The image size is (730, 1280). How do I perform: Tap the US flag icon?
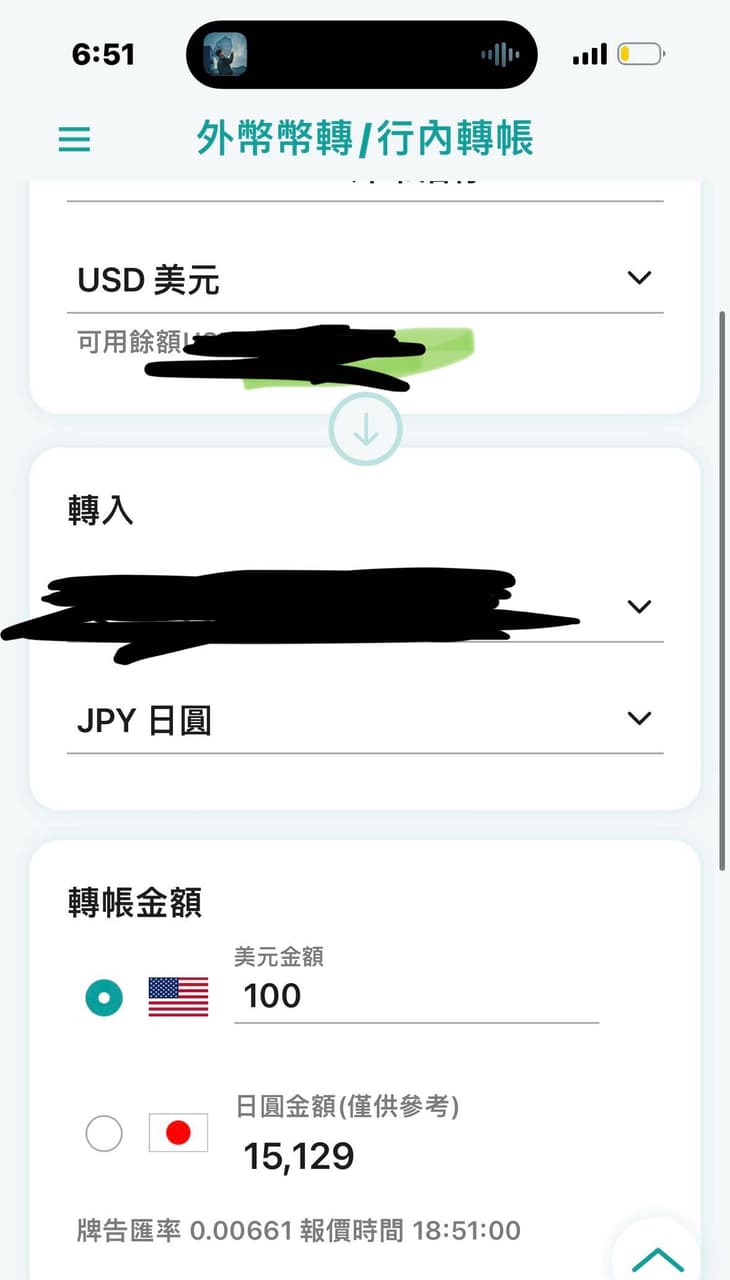(x=176, y=996)
